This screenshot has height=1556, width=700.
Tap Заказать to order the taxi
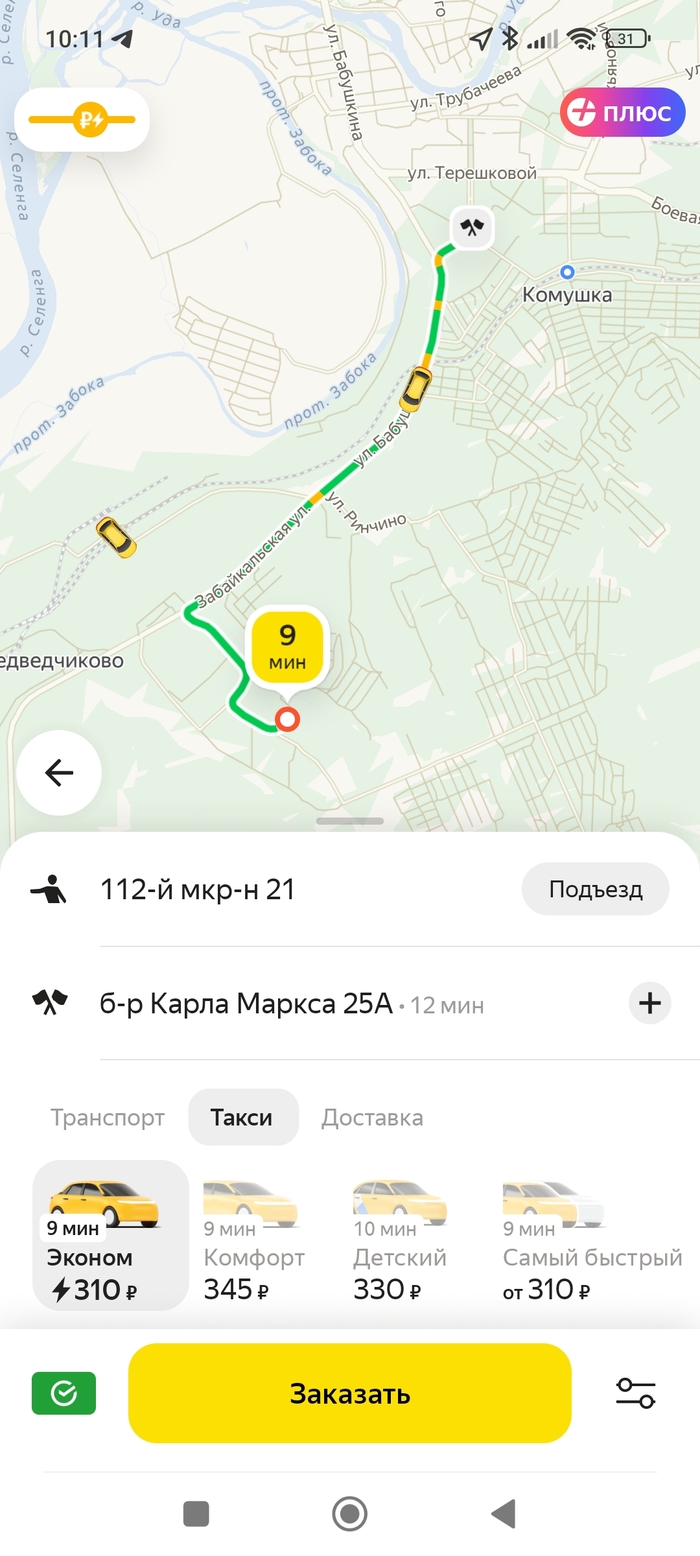point(350,1393)
